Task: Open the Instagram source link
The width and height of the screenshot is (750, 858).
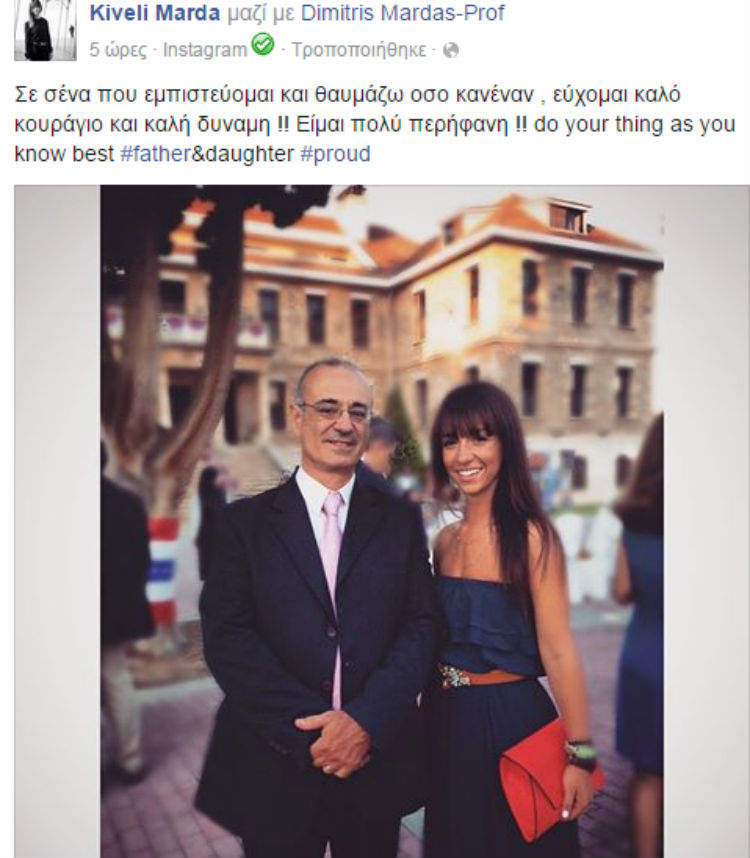Action: (x=204, y=49)
